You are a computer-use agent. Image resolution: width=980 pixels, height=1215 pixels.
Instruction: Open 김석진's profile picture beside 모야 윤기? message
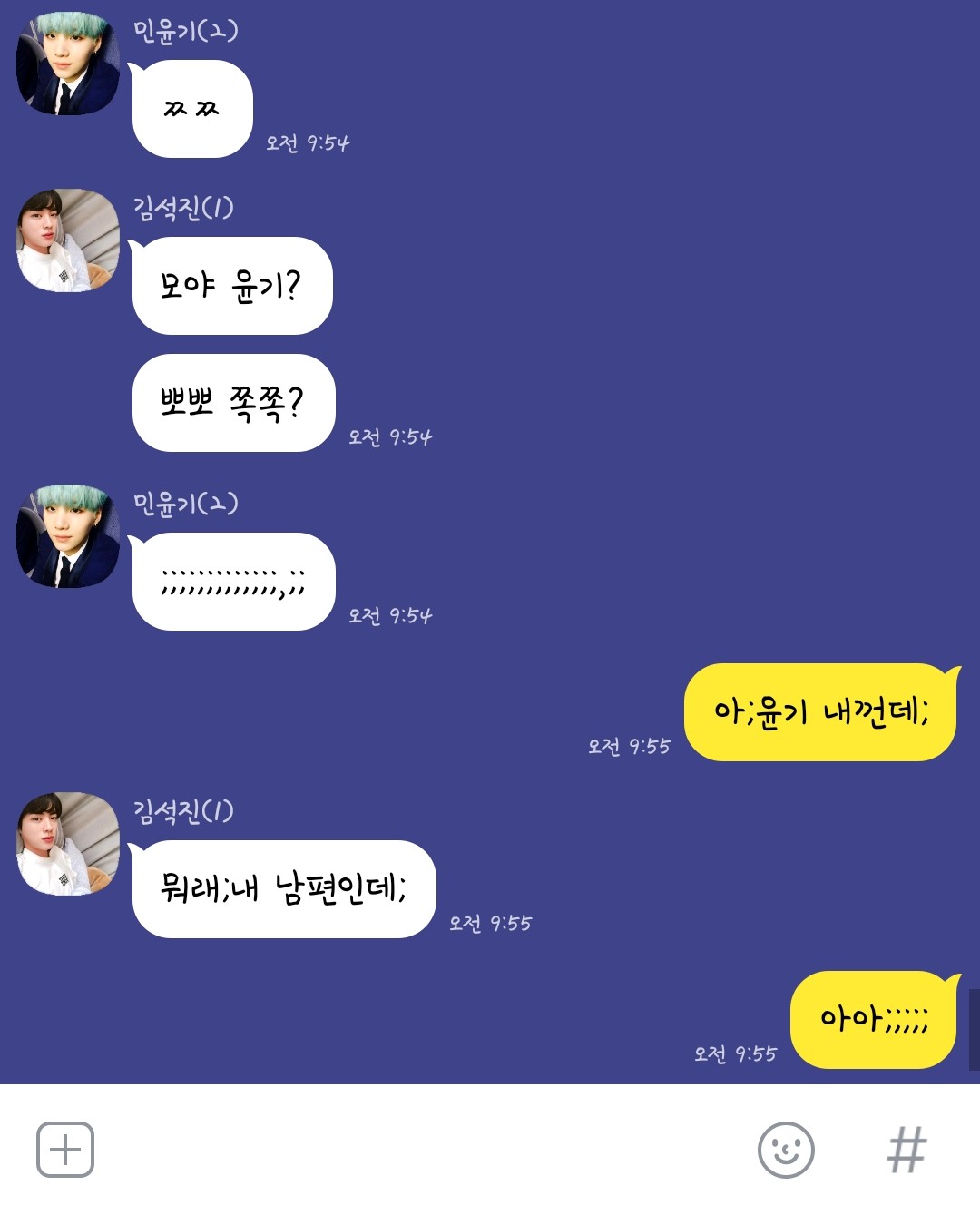pyautogui.click(x=68, y=240)
